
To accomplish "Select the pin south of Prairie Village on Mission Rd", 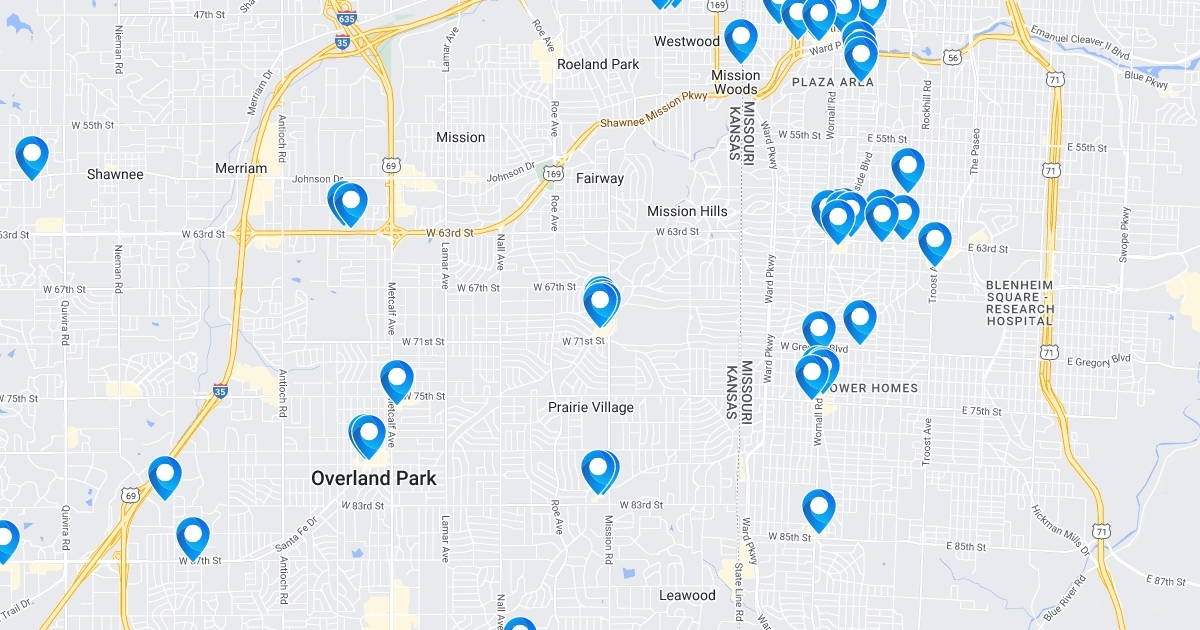I will pyautogui.click(x=598, y=469).
